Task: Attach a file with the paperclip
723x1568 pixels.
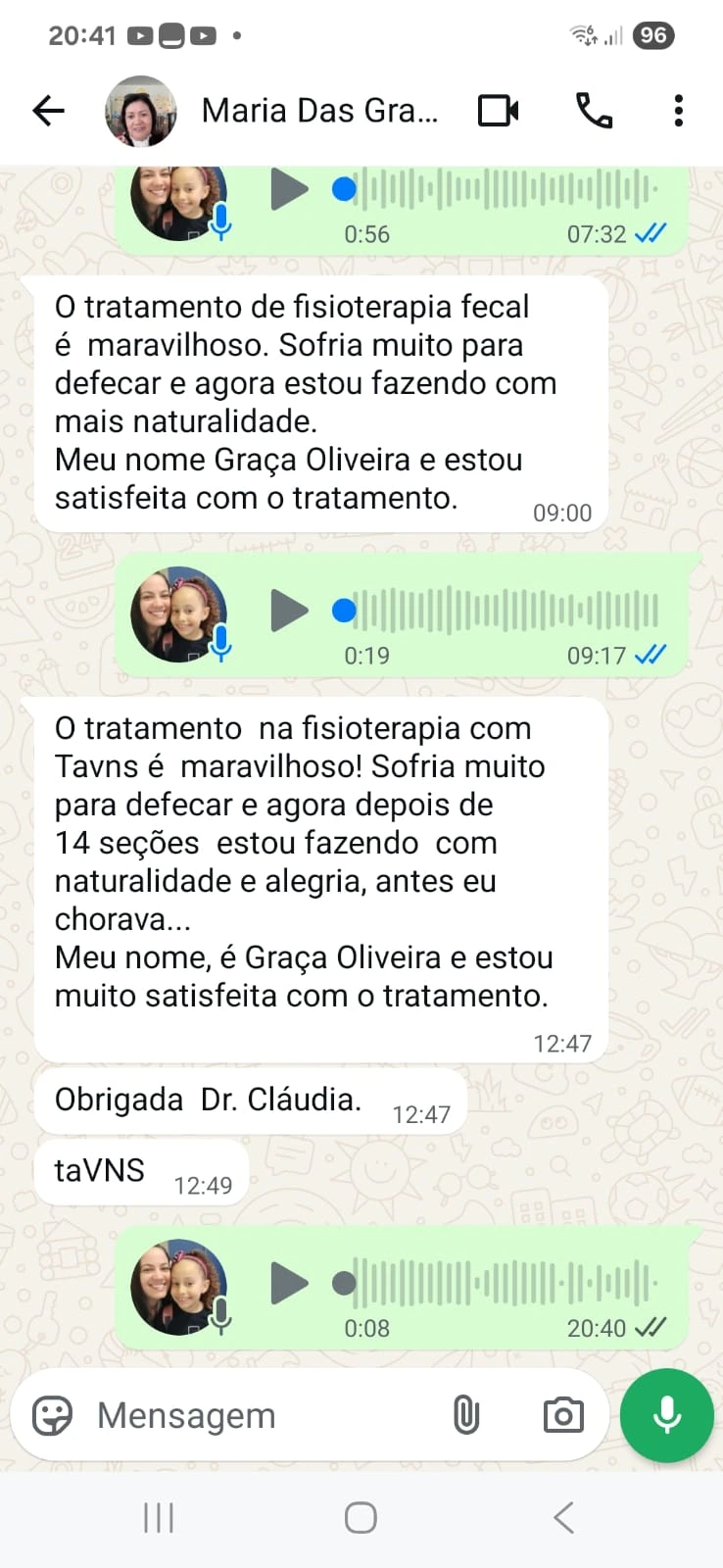Action: (466, 1416)
